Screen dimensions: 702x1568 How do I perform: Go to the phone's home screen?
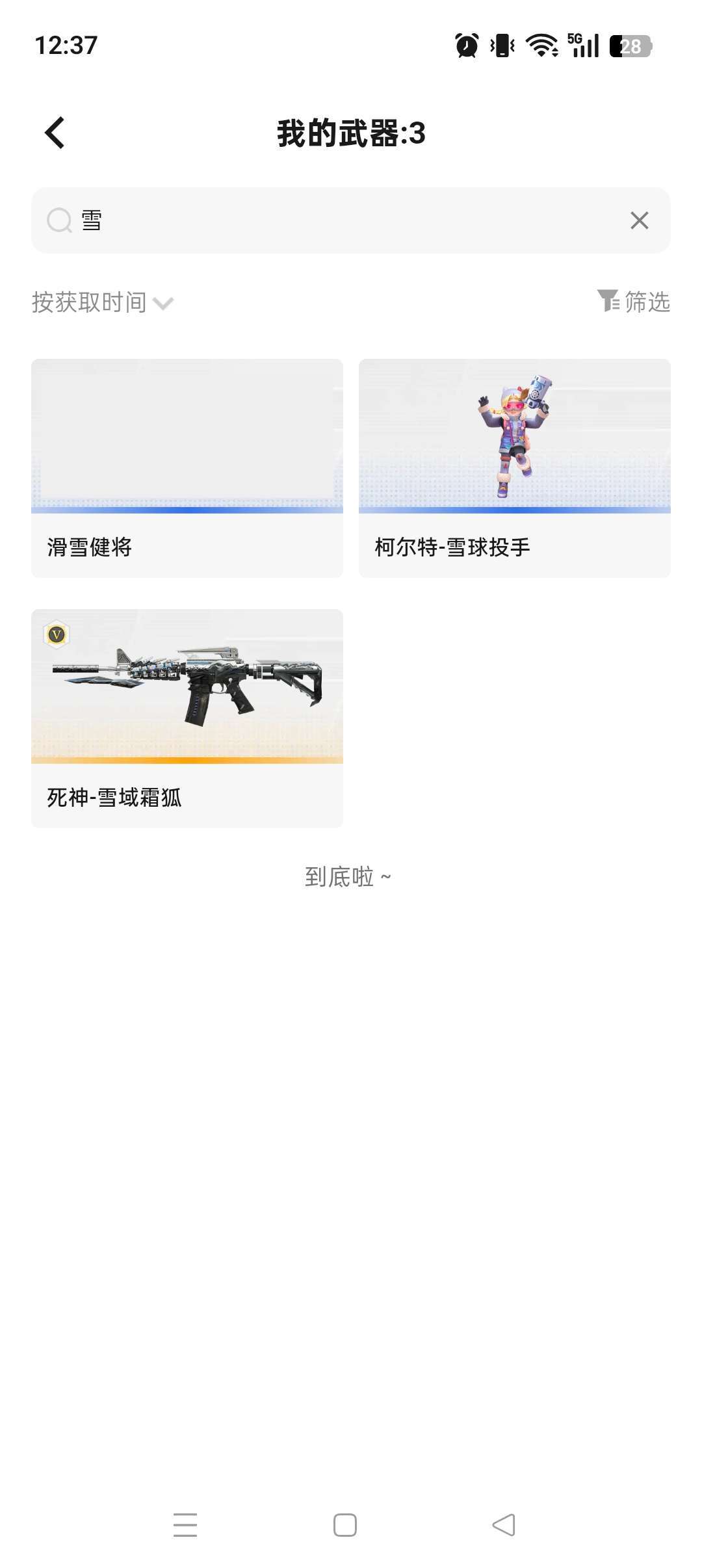(x=344, y=1524)
